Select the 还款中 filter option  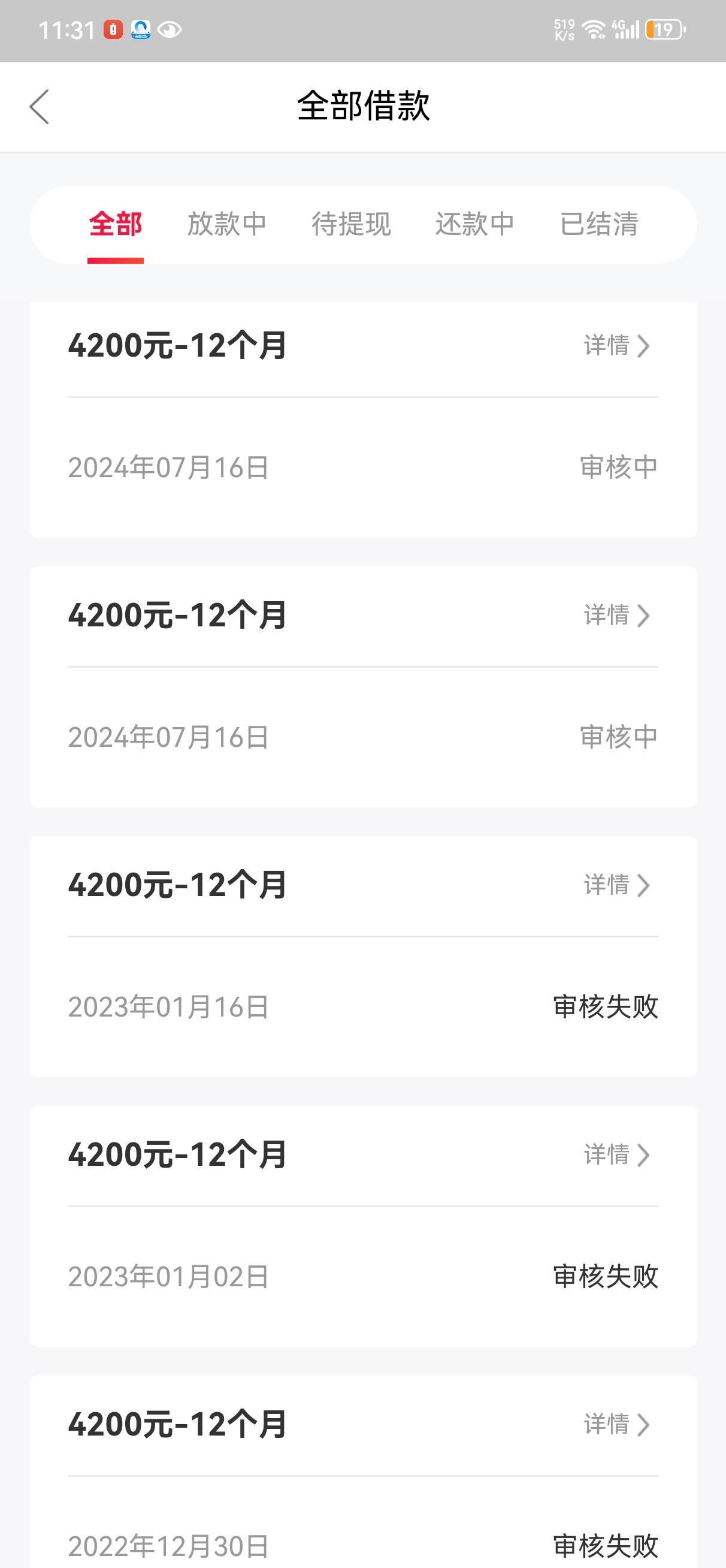(474, 224)
